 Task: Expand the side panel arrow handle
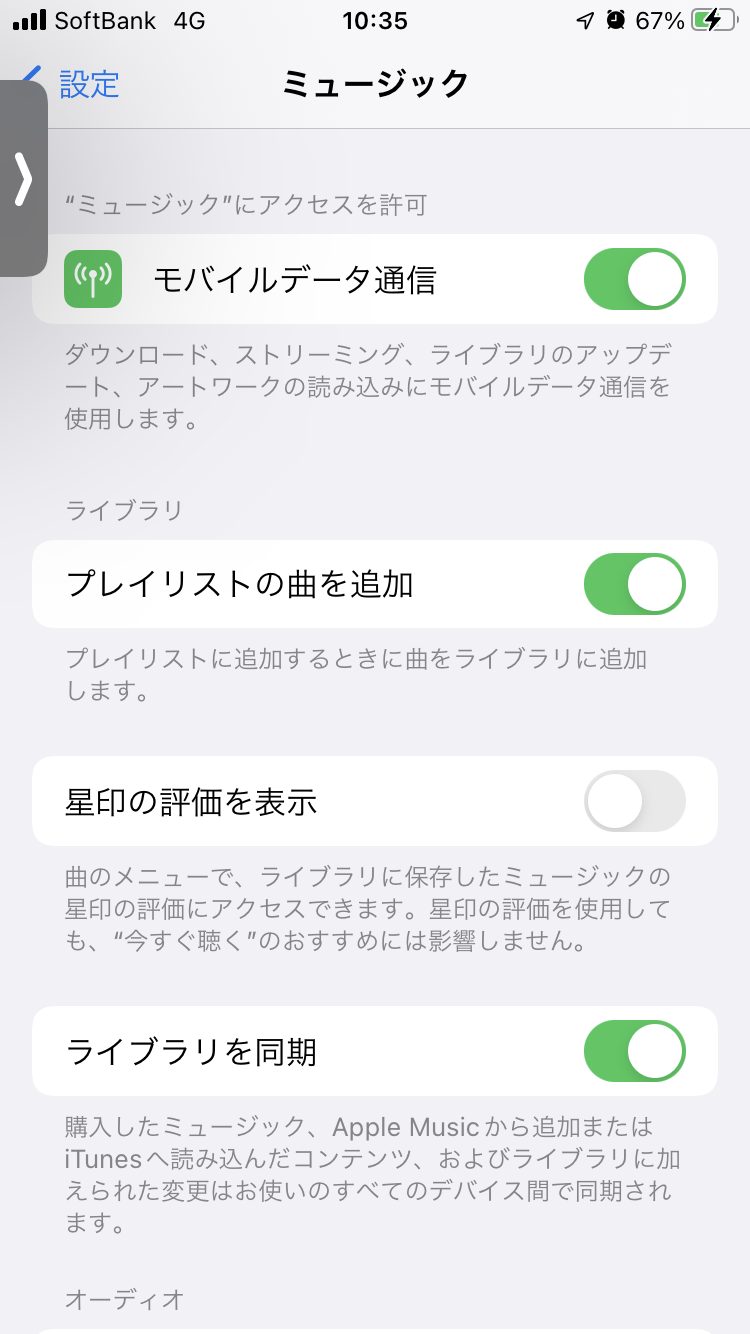[23, 179]
